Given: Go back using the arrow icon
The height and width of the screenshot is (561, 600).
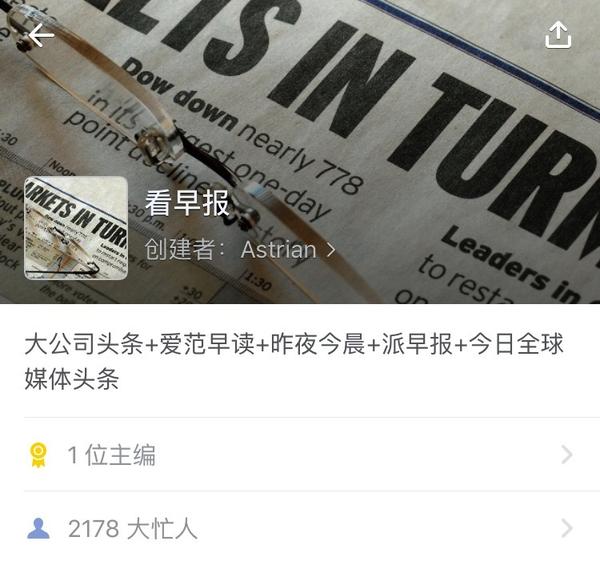Looking at the screenshot, I should pyautogui.click(x=41, y=36).
